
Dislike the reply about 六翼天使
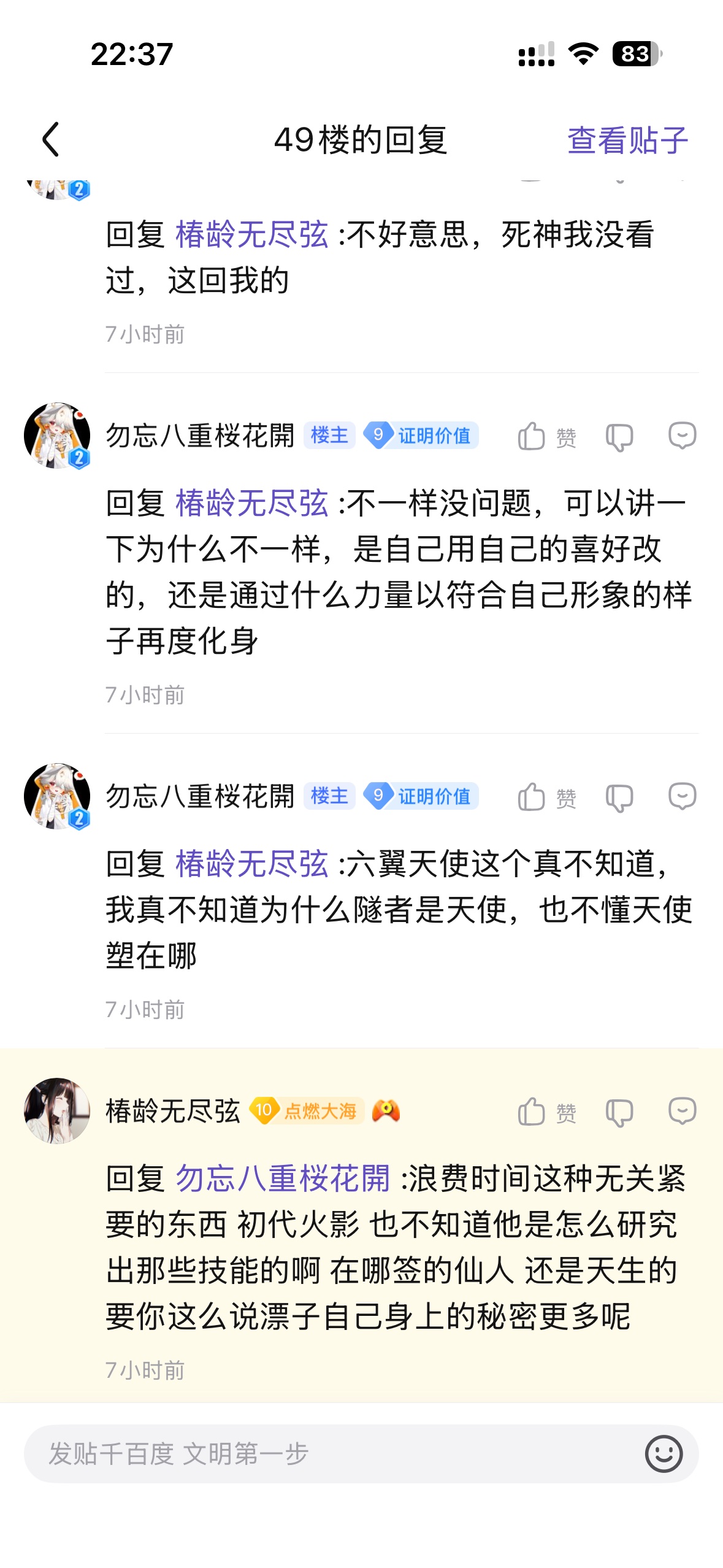619,798
